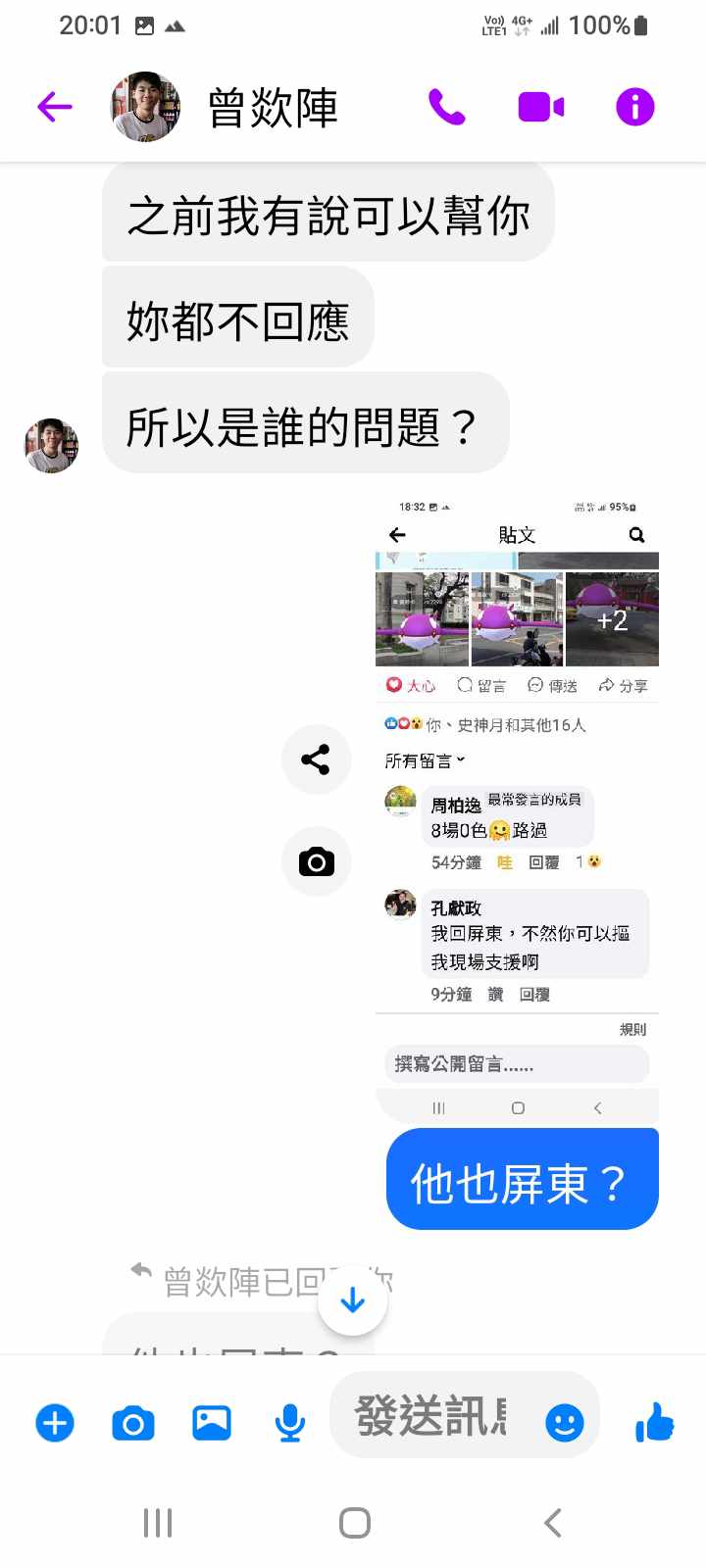Start a video call with 曾效陣
Viewport: 706px width, 1568px height.
[540, 106]
